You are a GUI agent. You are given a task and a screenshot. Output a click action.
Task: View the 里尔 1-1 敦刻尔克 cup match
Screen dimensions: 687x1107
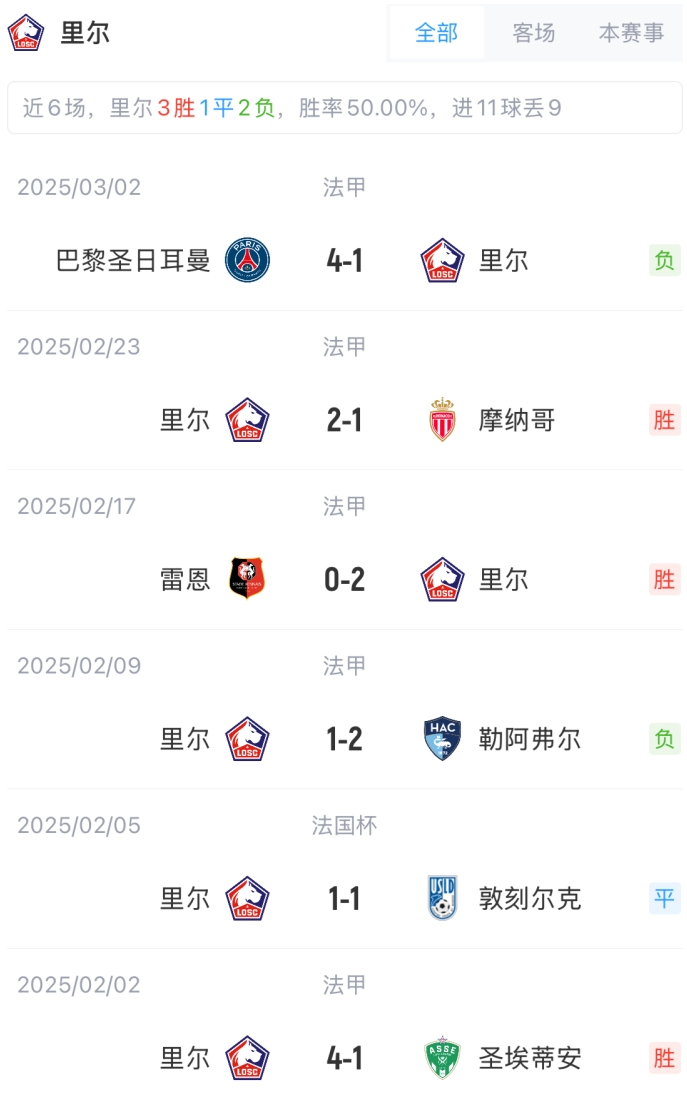pos(344,898)
